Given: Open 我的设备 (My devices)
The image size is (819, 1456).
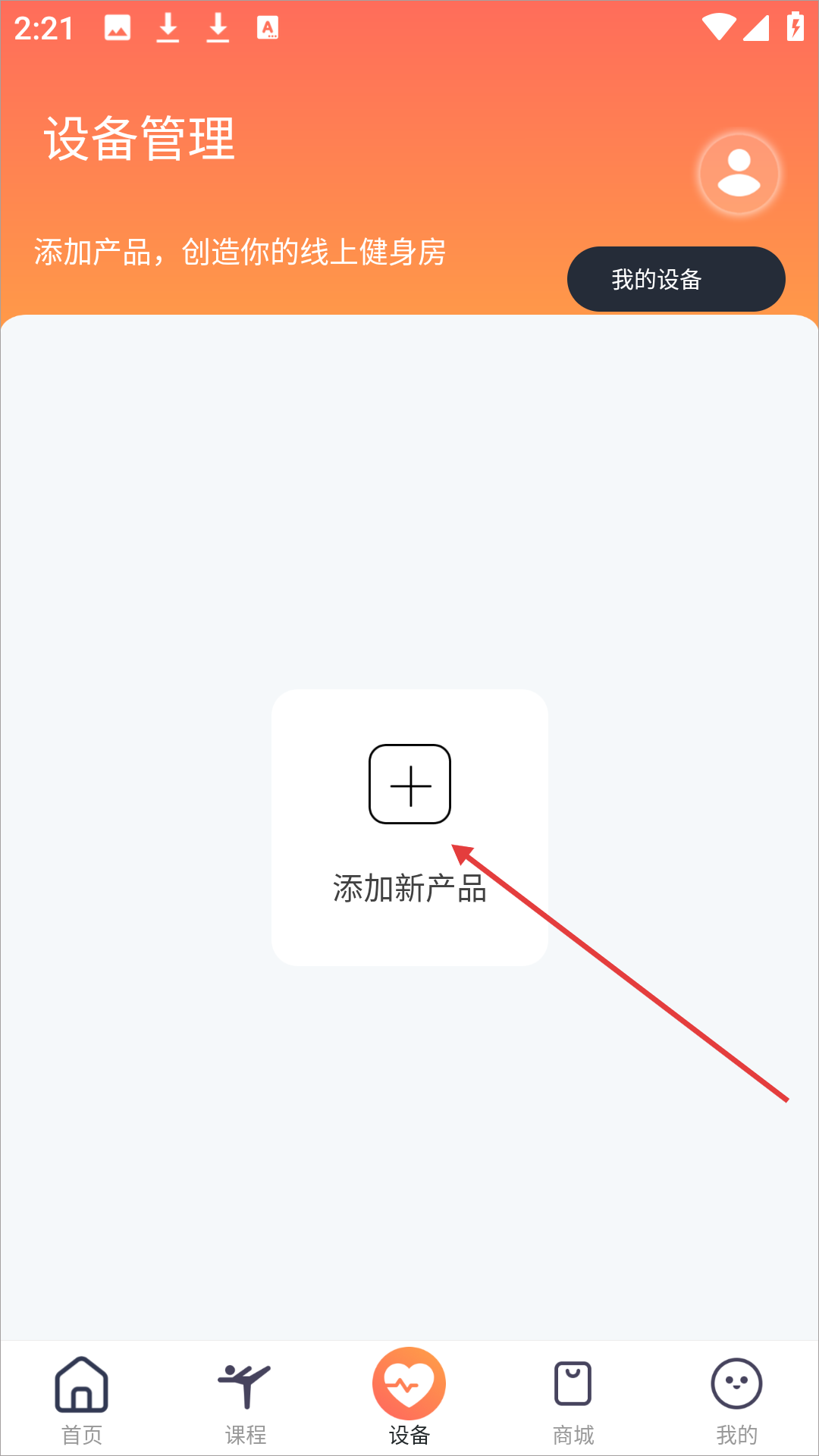Looking at the screenshot, I should [x=676, y=279].
